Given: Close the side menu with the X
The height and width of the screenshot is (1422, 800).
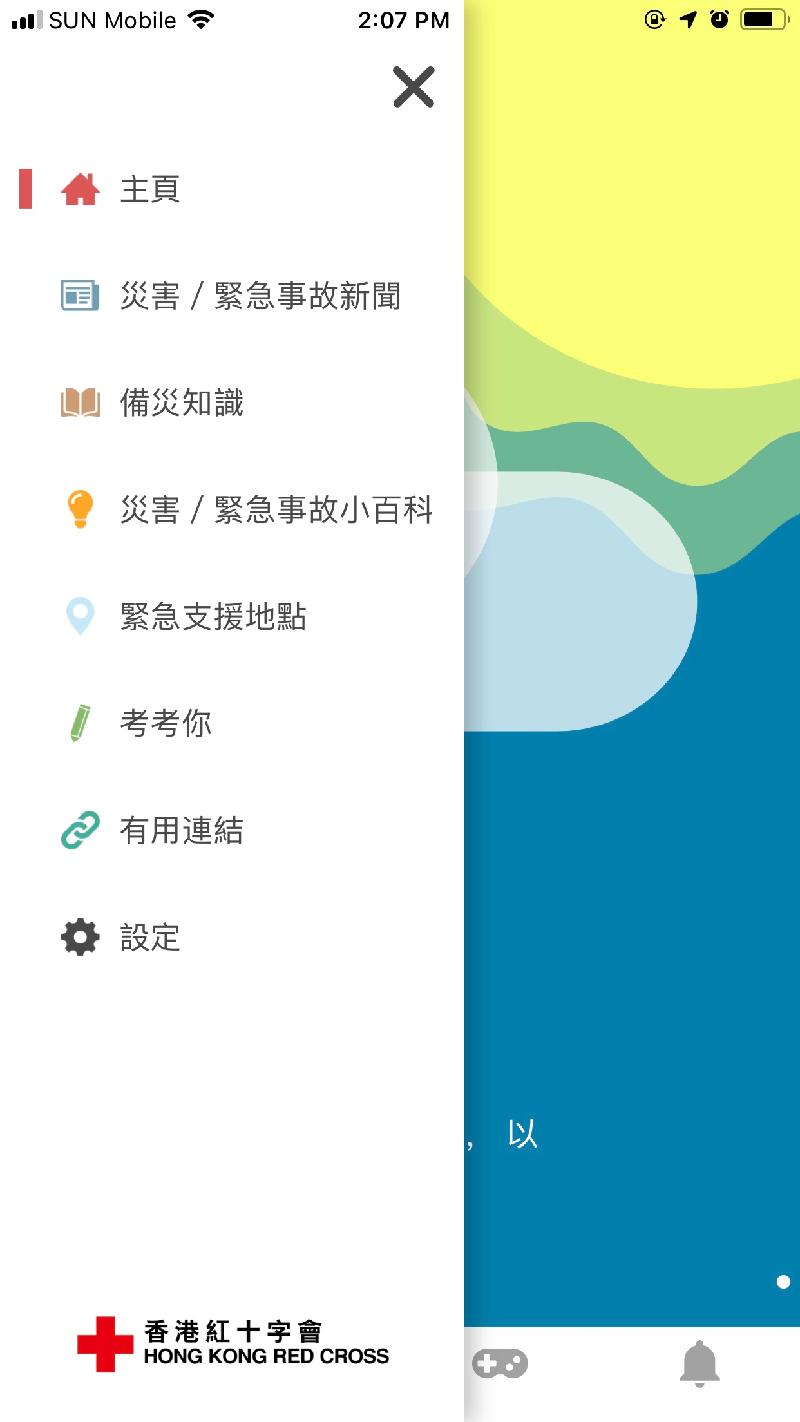Looking at the screenshot, I should (413, 87).
